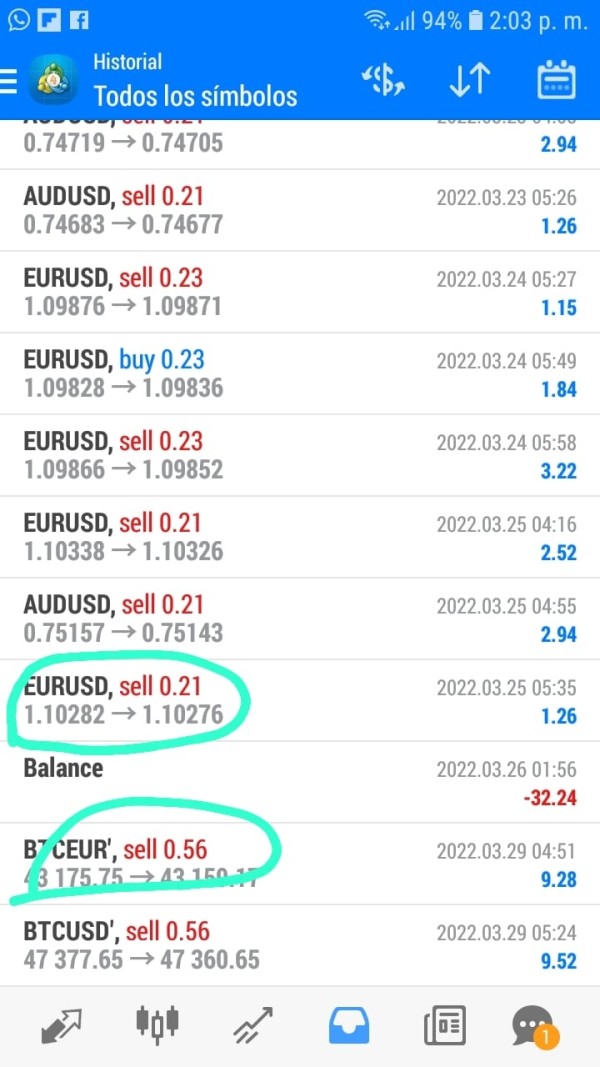Open the AUDUSD deal from 2022.03.23 05:26
Viewport: 600px width, 1067px height.
300,210
